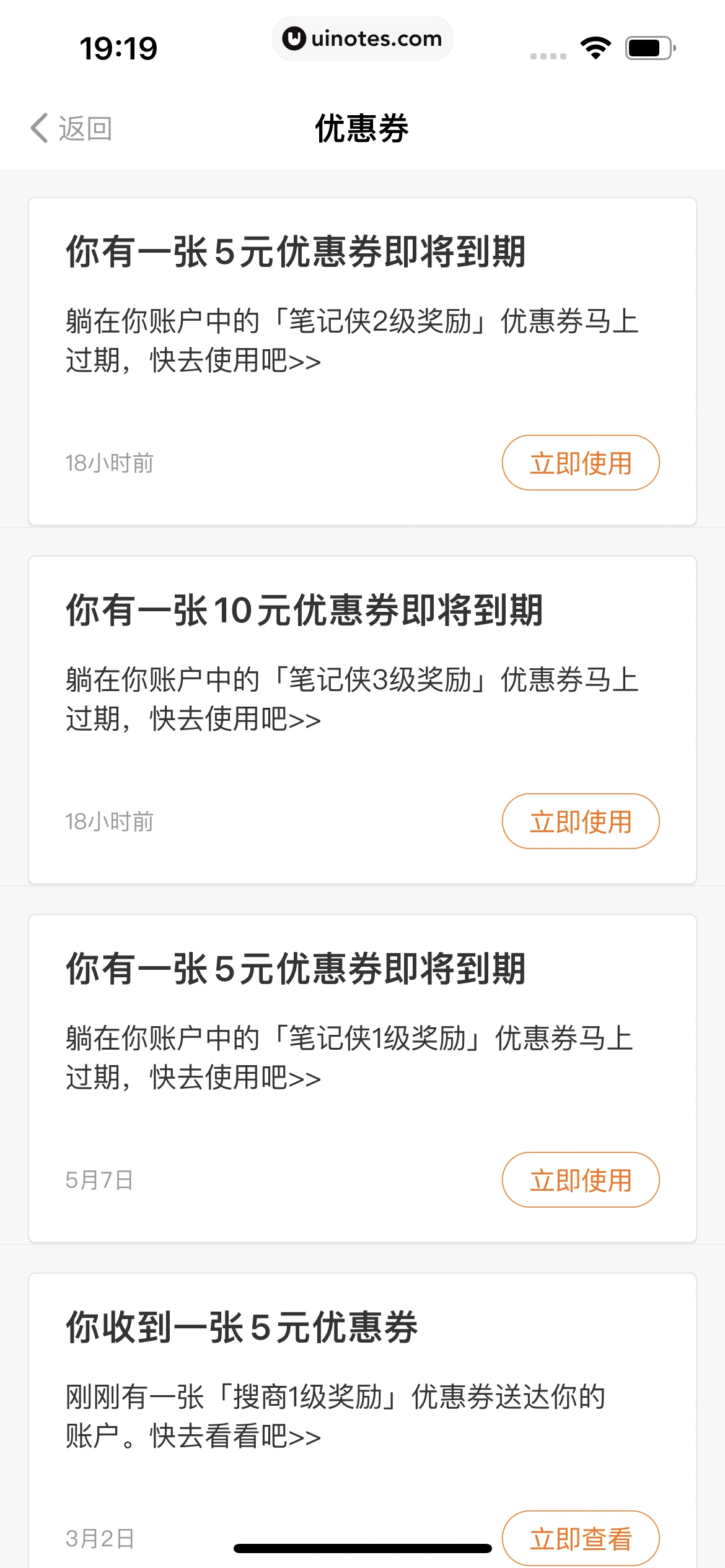Image resolution: width=725 pixels, height=1568 pixels.
Task: Select 立即使用 on the 笔记侠1级奖励 coupon
Action: [x=580, y=1180]
